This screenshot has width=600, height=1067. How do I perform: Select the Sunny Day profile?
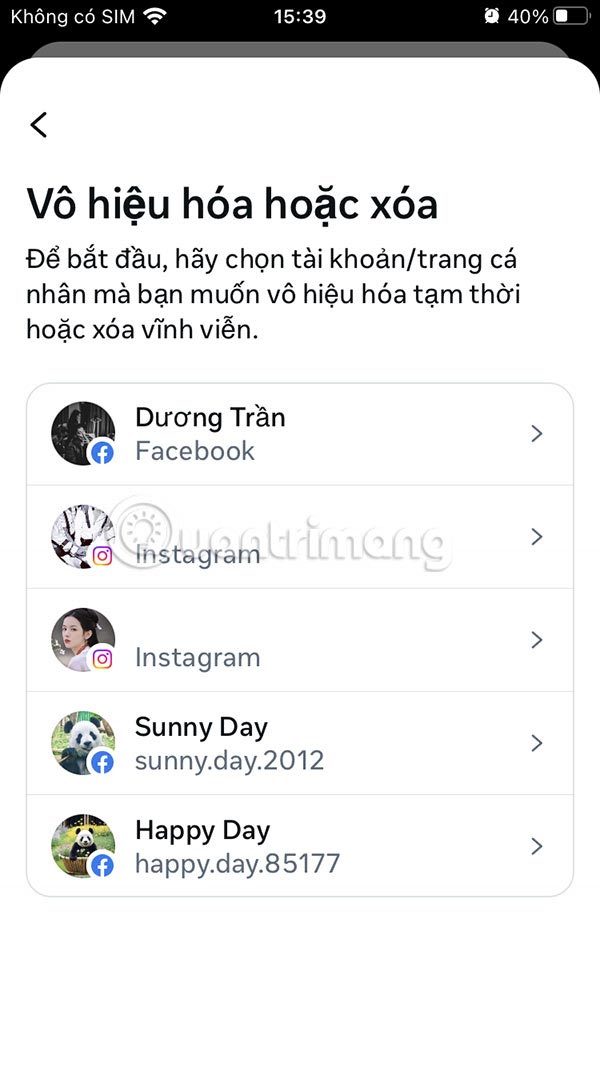coord(300,743)
